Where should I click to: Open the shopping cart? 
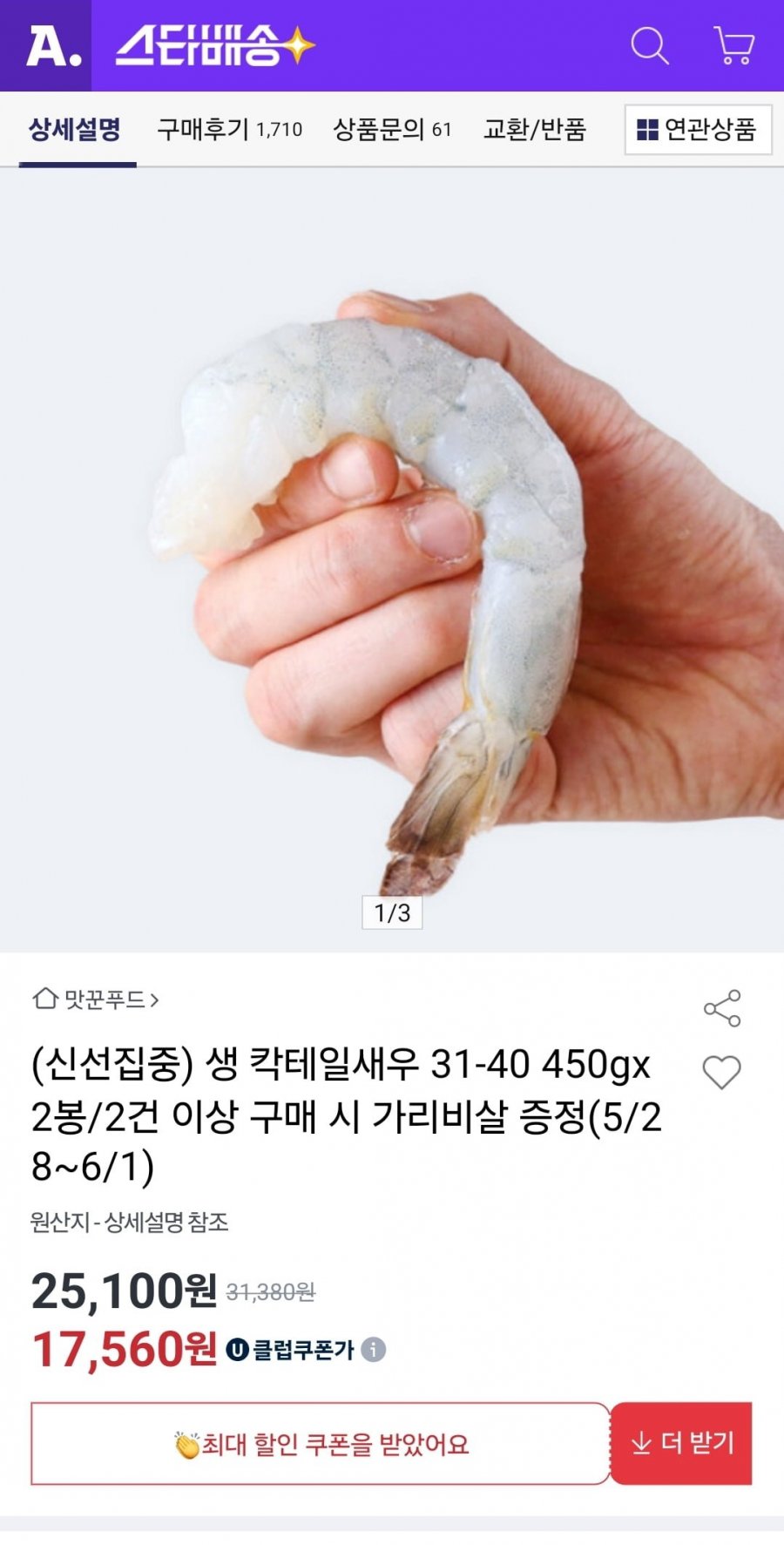[733, 45]
